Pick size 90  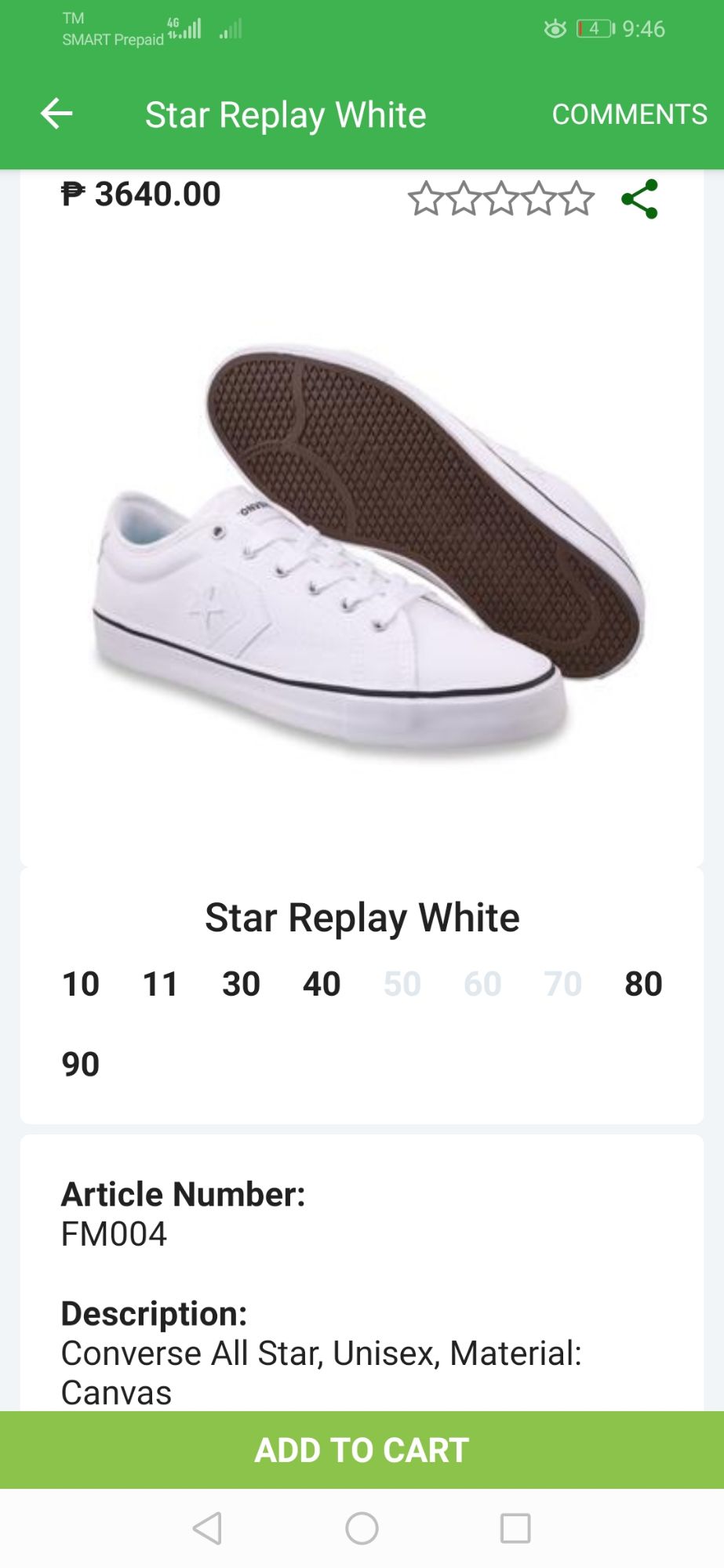pos(80,1064)
